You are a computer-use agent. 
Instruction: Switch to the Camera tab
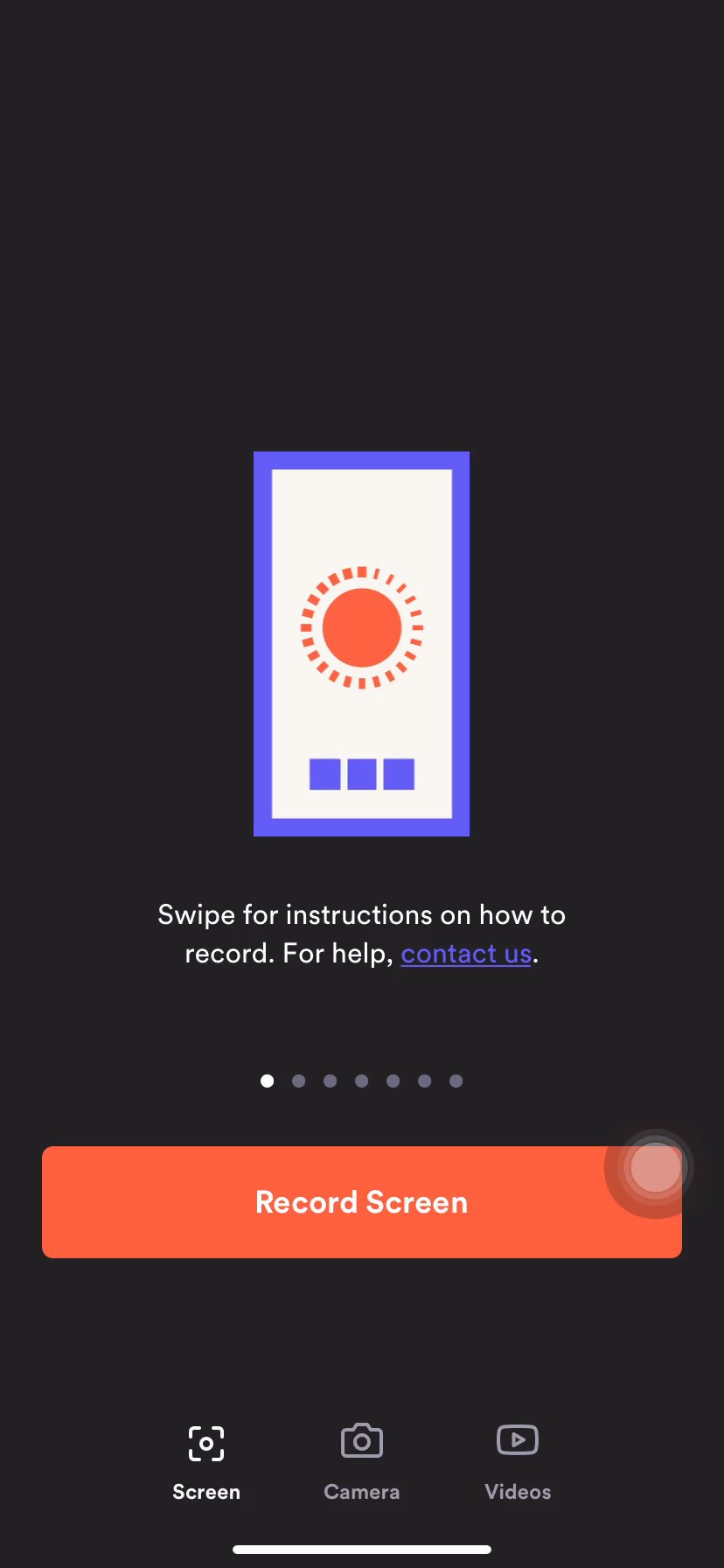coord(362,1461)
